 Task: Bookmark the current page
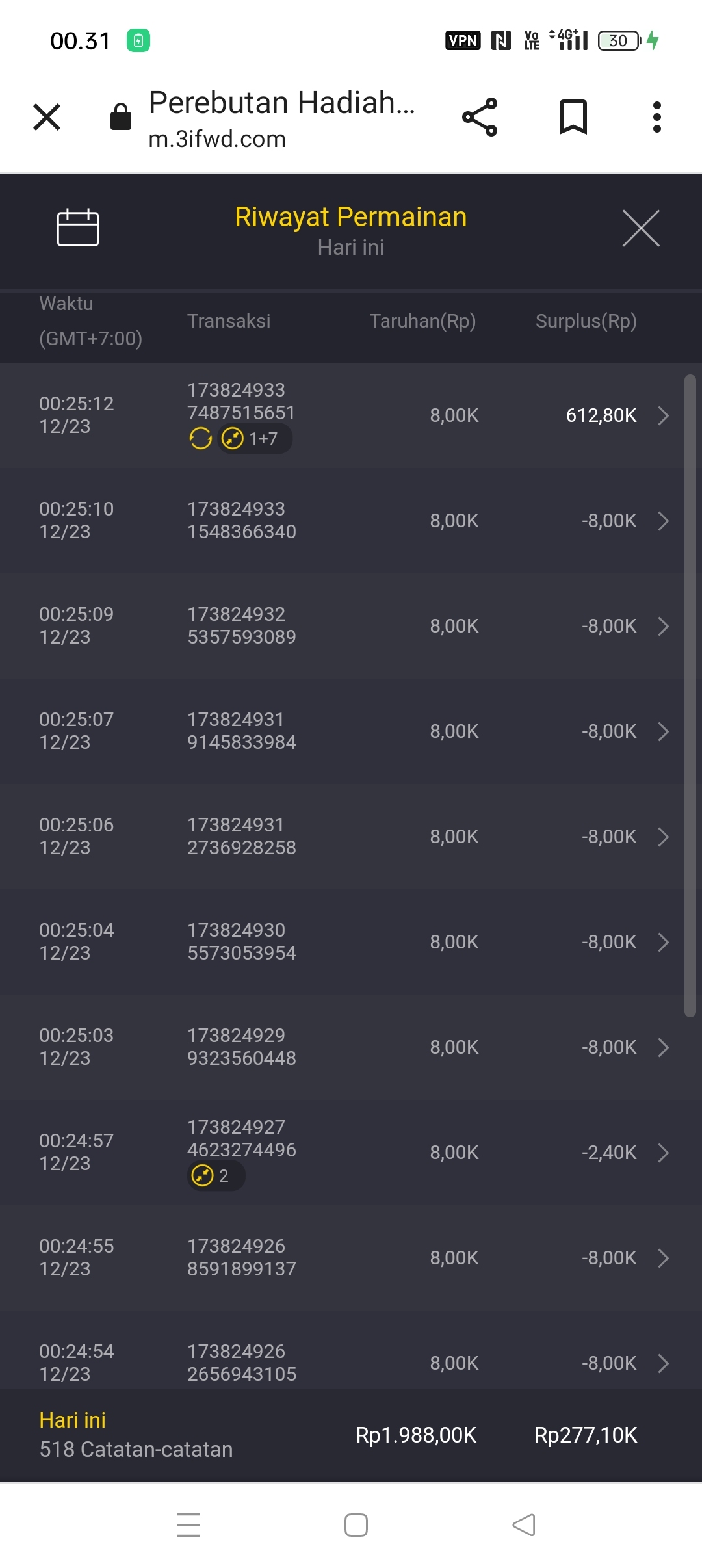[x=573, y=118]
